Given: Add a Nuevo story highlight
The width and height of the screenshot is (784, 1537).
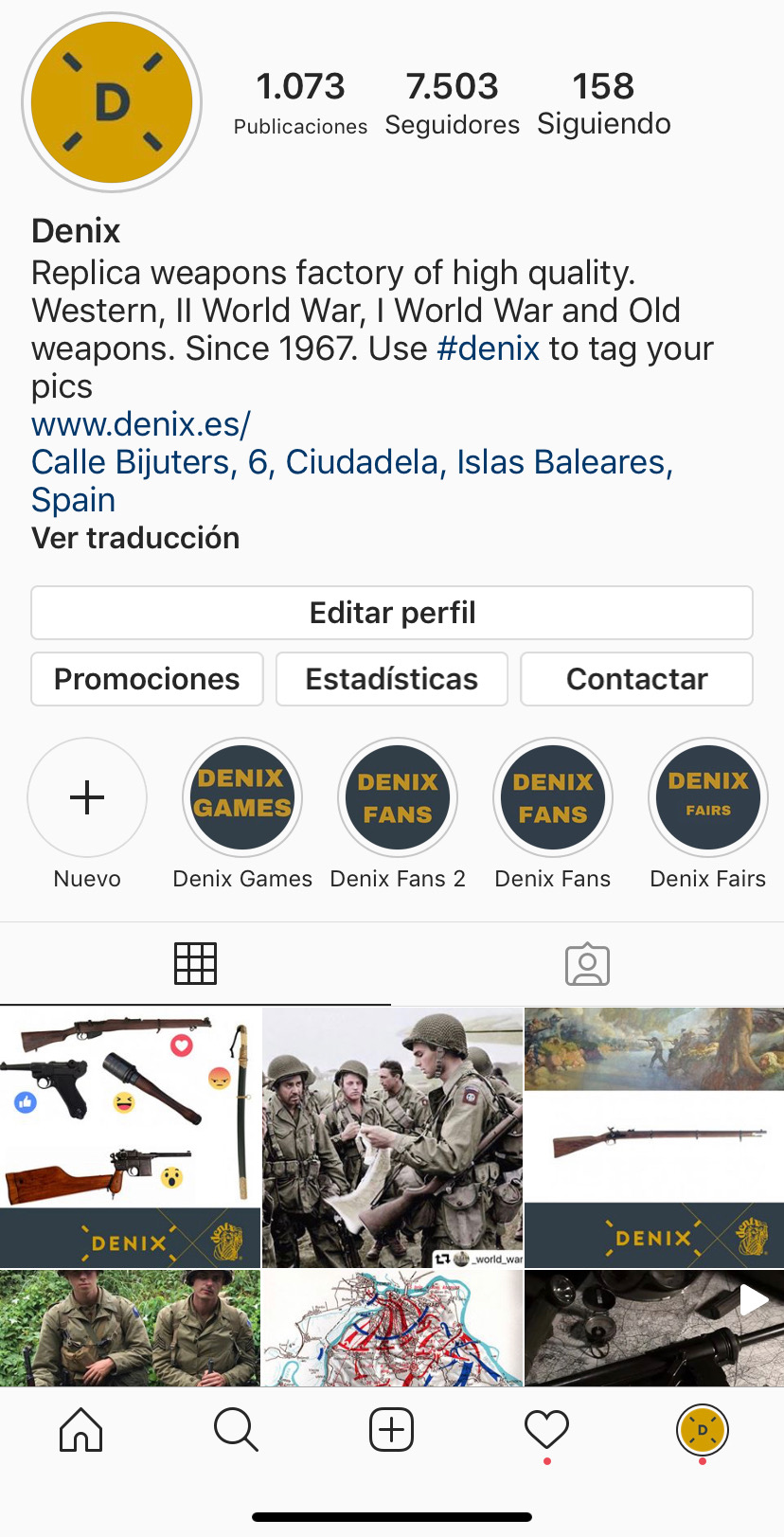Looking at the screenshot, I should [x=87, y=797].
